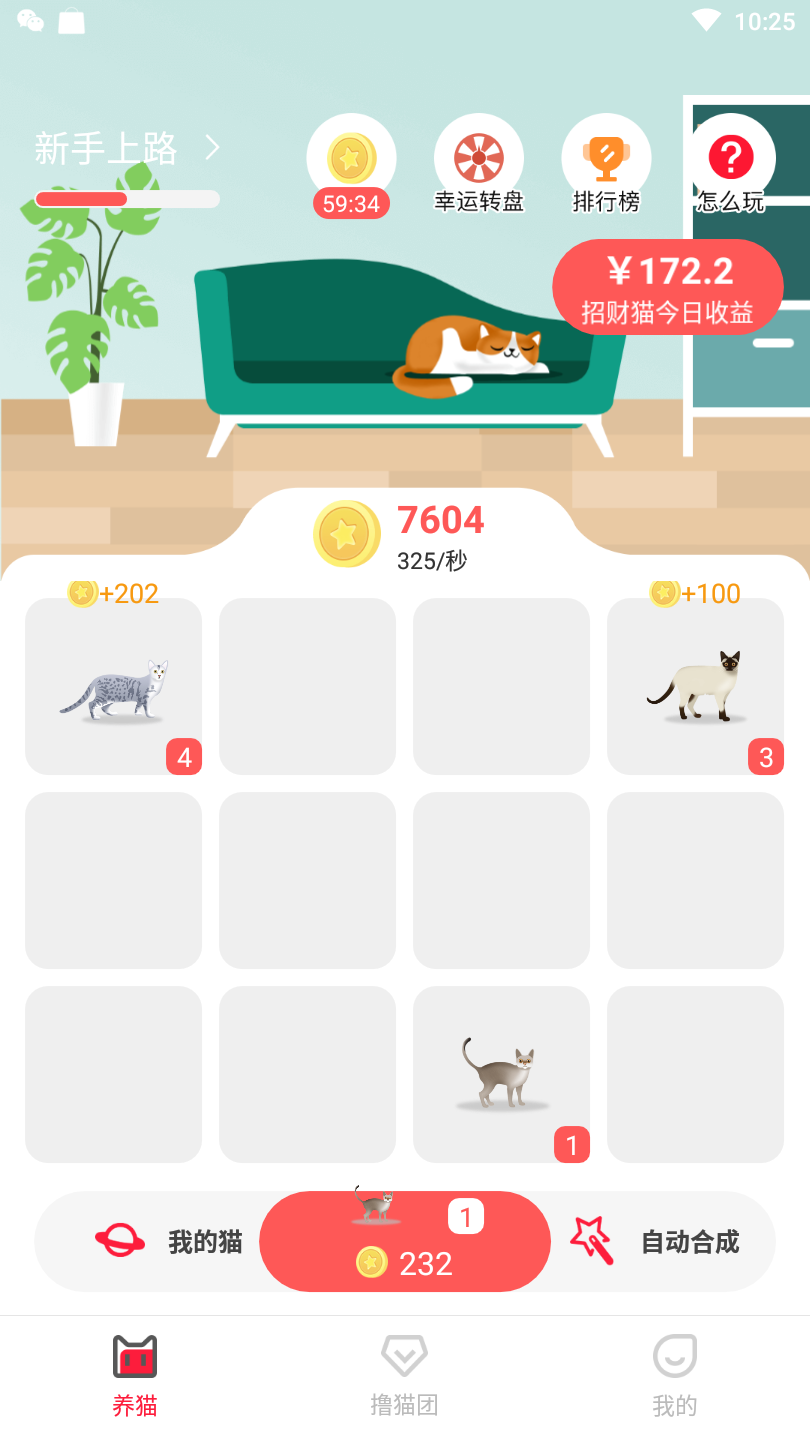This screenshot has width=810, height=1440.
Task: Open the 怎么玩 how-to-play help
Action: coord(731,162)
